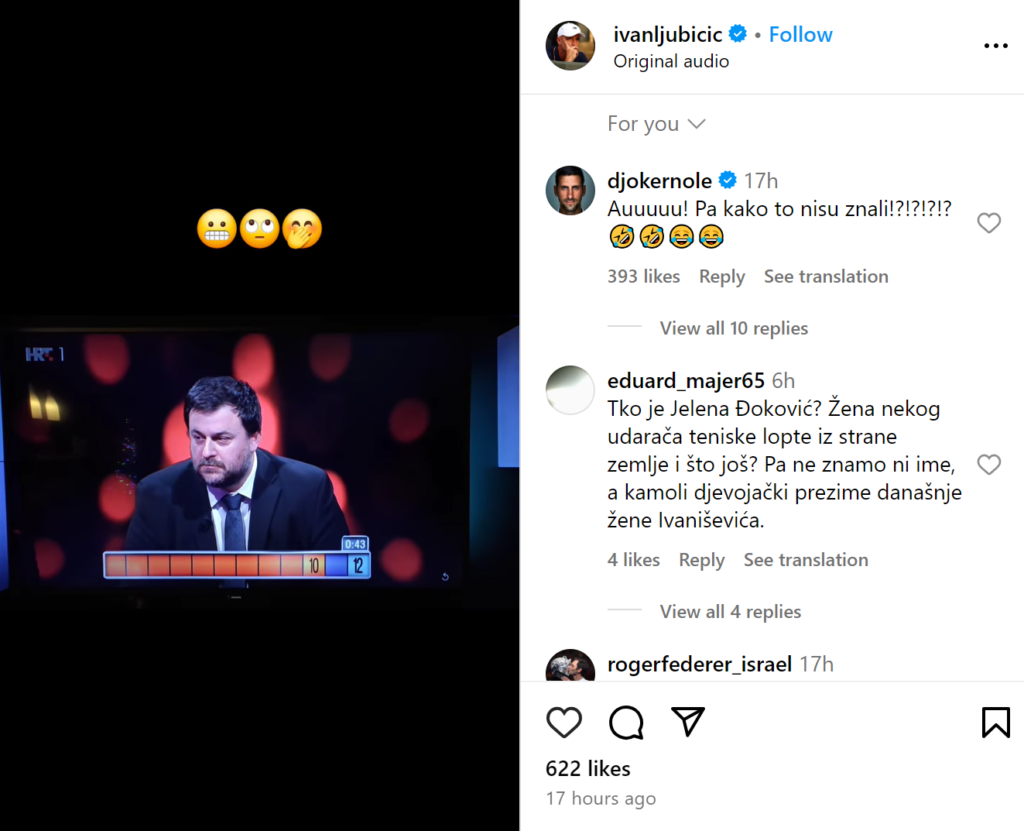Like eduard_majer65's comment
The image size is (1024, 831).
(x=988, y=465)
